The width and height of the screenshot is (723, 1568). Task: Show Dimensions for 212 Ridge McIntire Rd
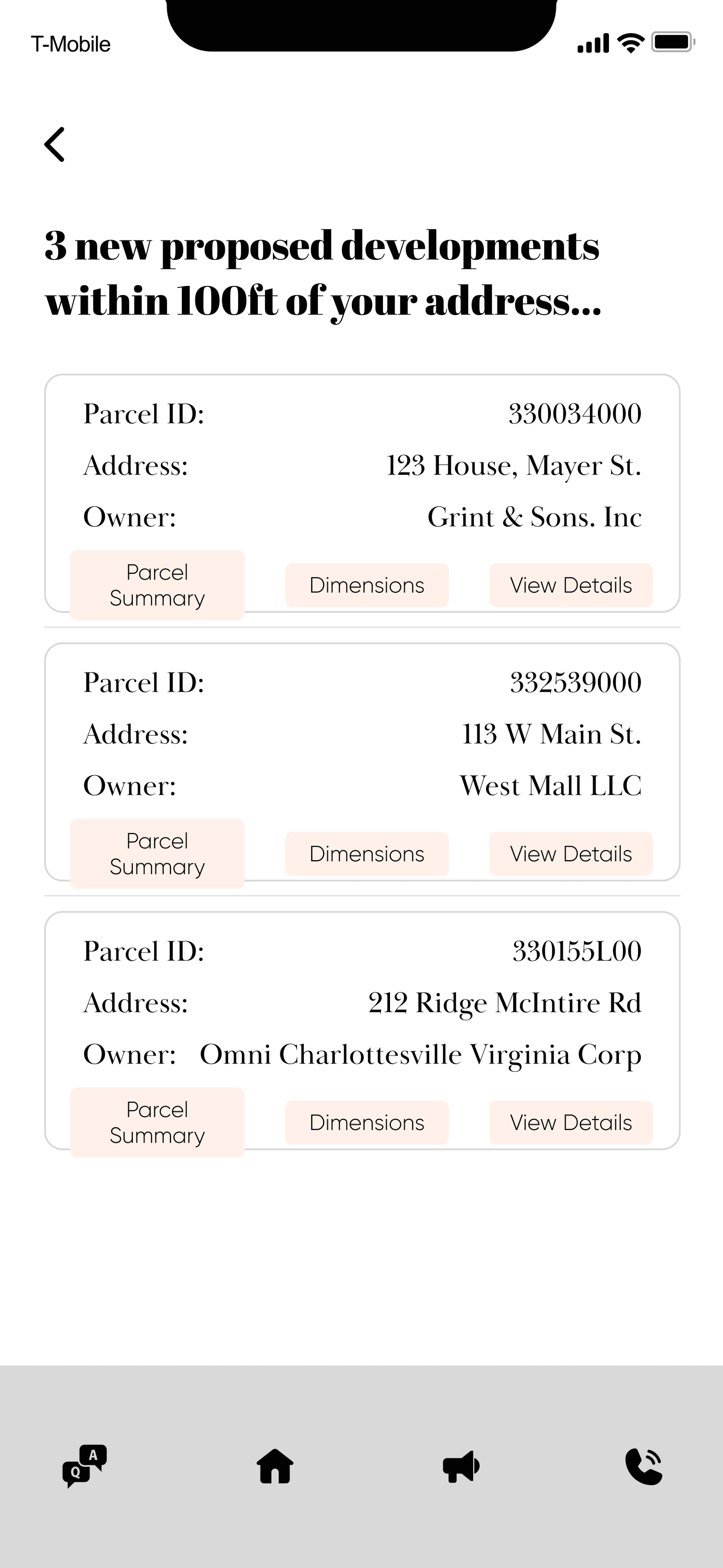367,1122
